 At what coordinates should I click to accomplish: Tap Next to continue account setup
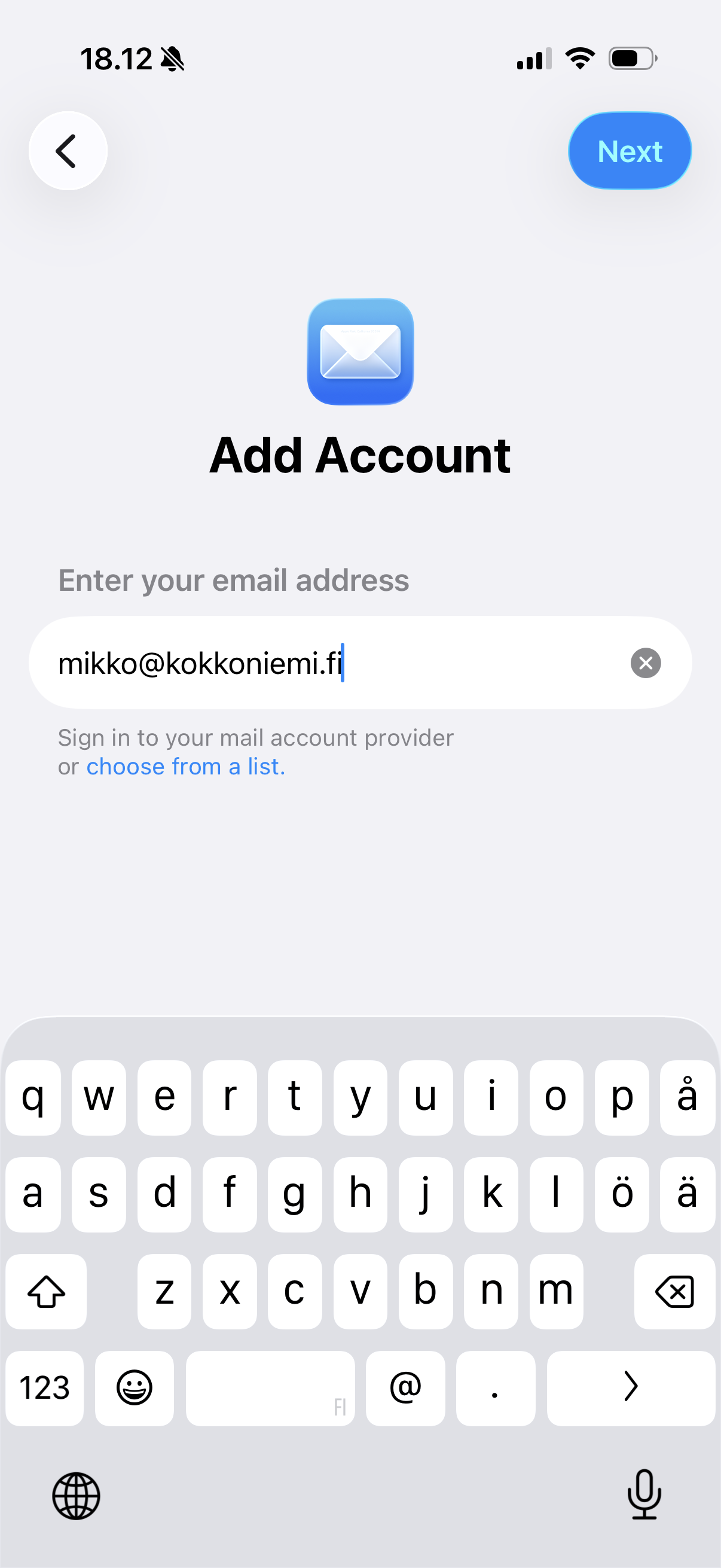point(629,151)
